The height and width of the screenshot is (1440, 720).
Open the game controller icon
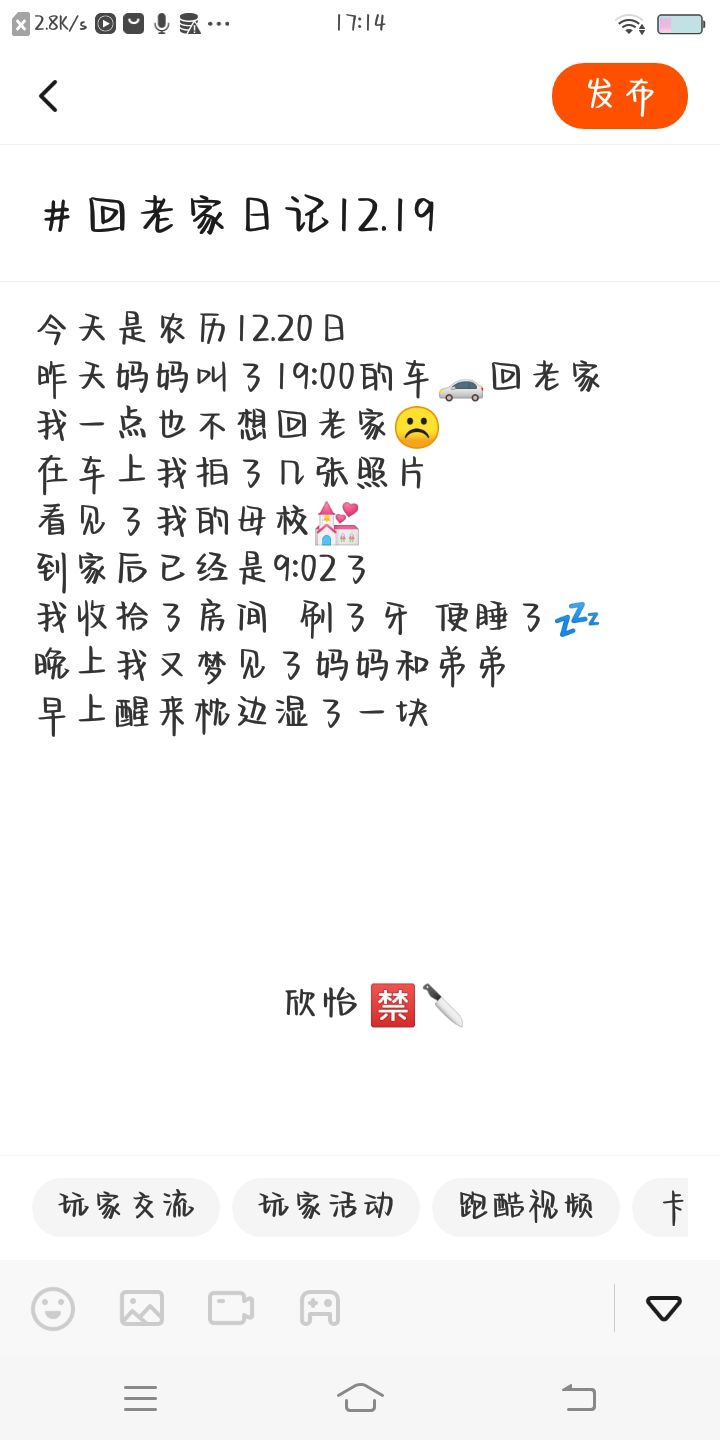point(320,1308)
